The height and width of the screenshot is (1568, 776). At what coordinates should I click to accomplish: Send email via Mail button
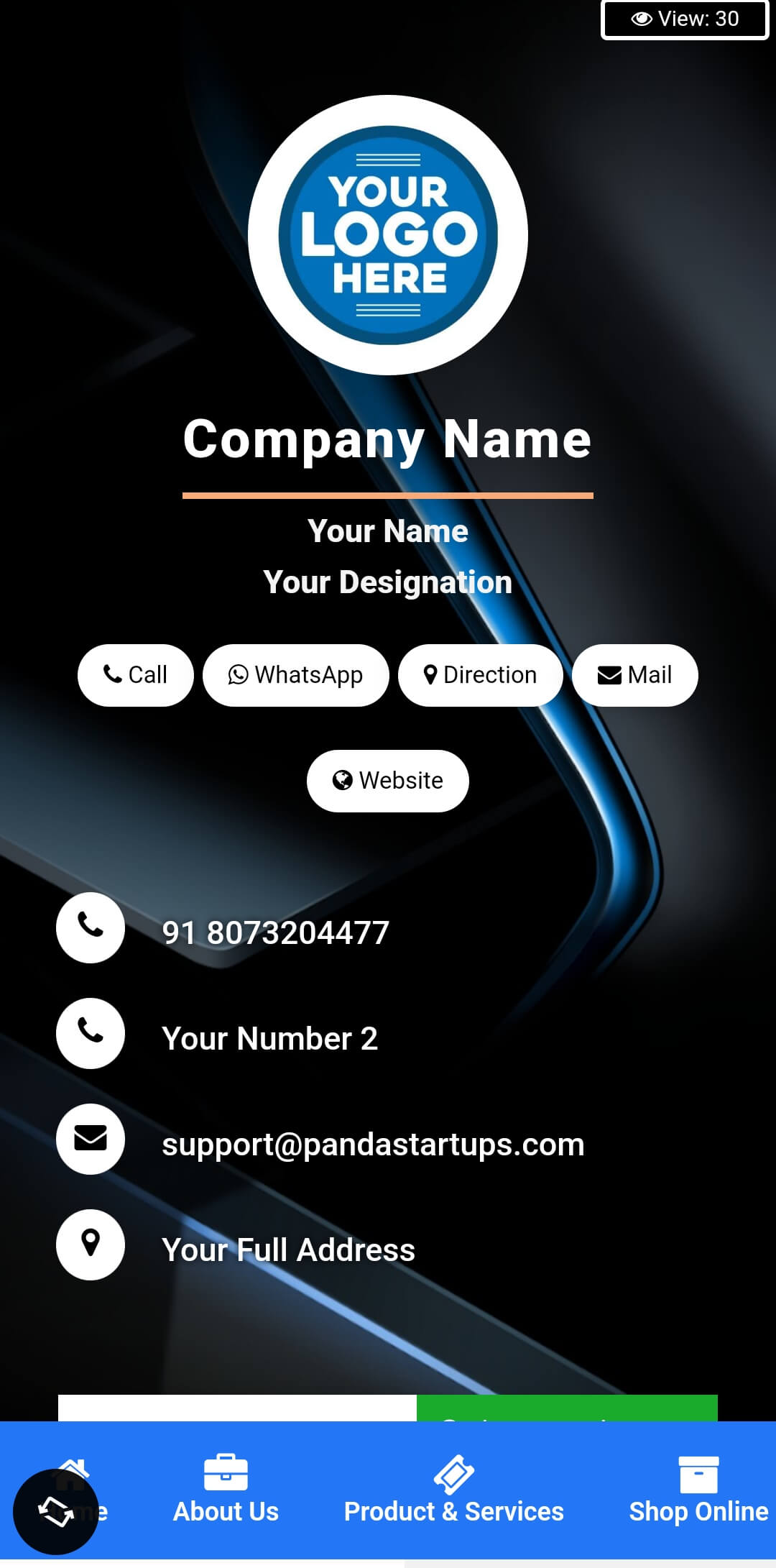[x=634, y=675]
